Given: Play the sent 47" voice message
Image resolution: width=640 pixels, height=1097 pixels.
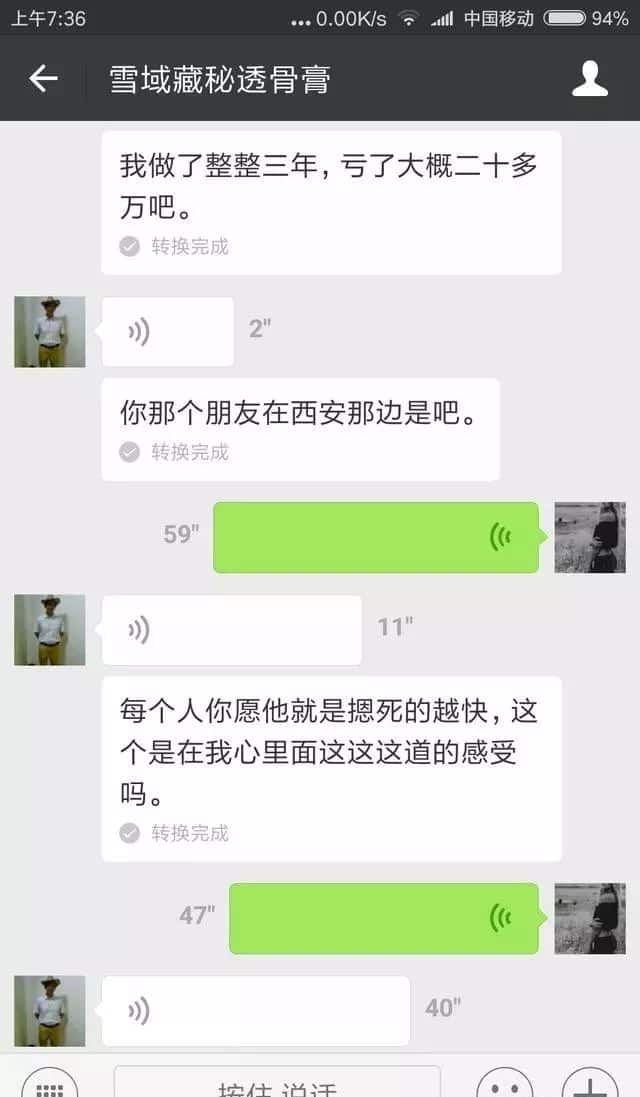Looking at the screenshot, I should 384,918.
